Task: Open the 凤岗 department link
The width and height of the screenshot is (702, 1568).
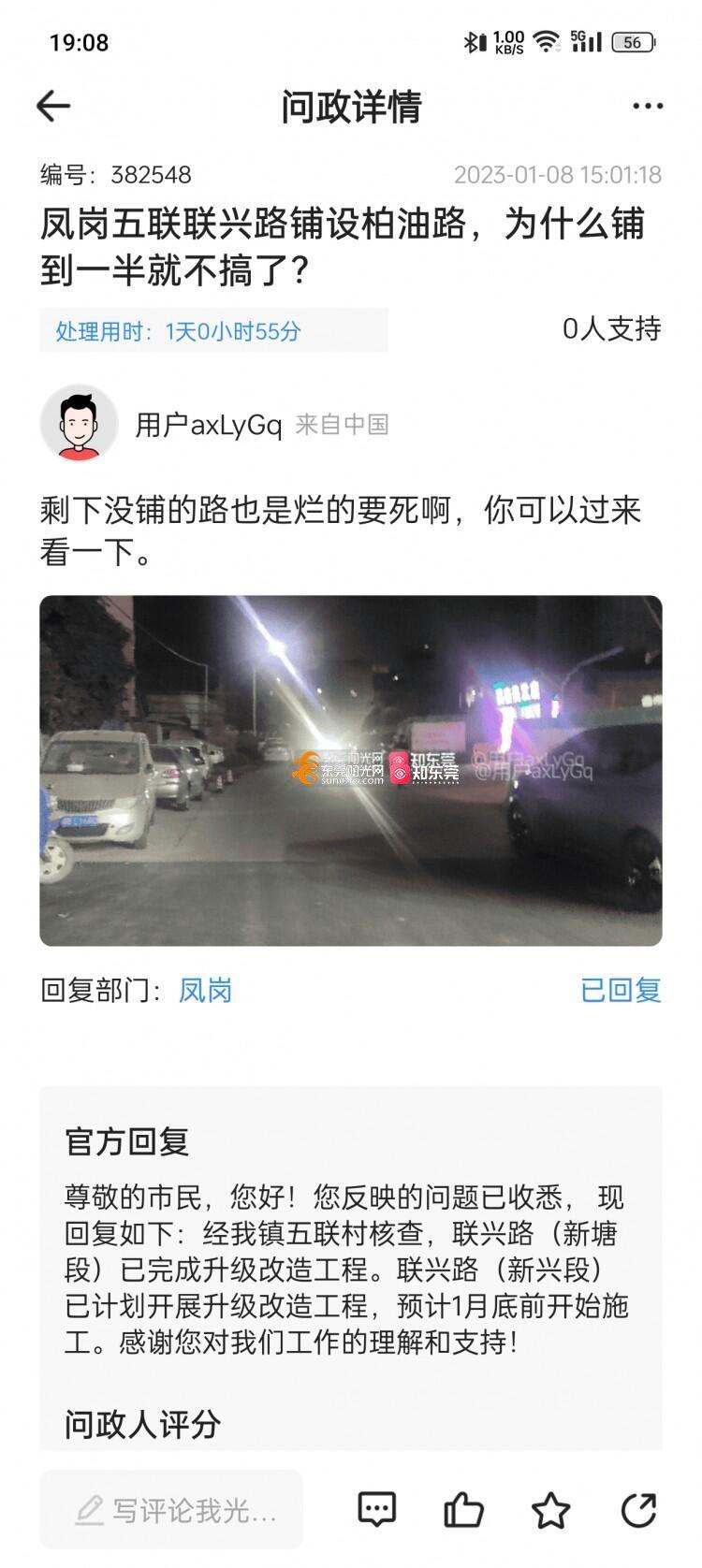Action: tap(205, 990)
